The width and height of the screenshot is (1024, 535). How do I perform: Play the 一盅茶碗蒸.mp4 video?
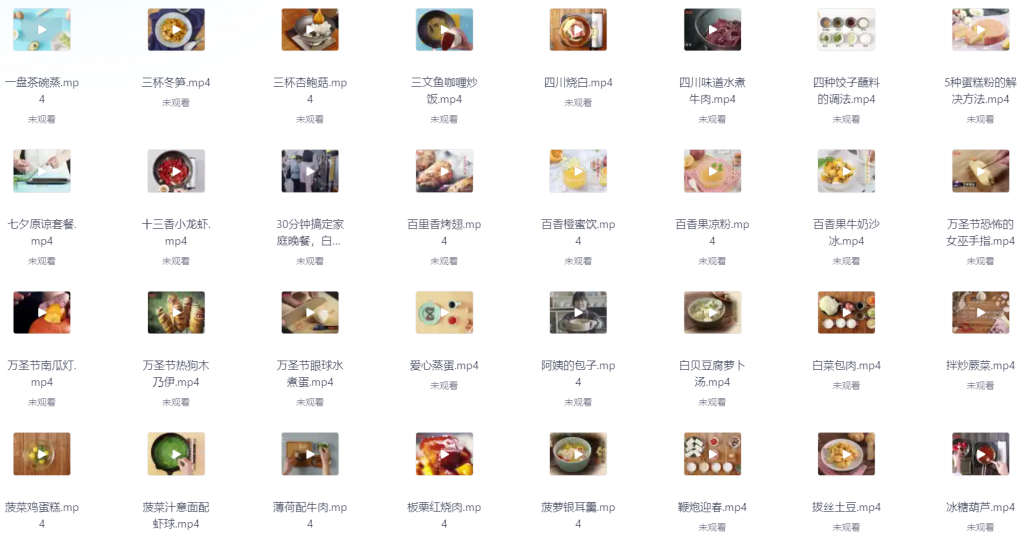[x=42, y=30]
